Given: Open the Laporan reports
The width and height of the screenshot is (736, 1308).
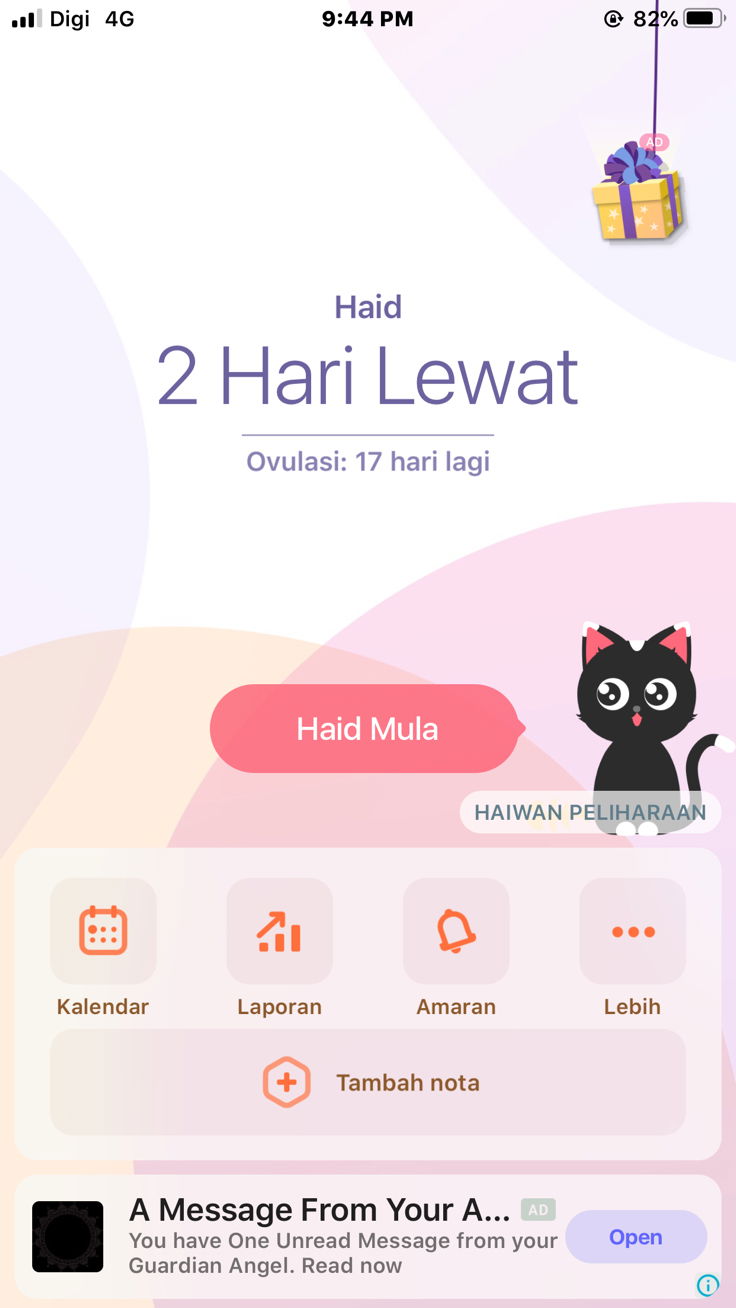Looking at the screenshot, I should (279, 932).
